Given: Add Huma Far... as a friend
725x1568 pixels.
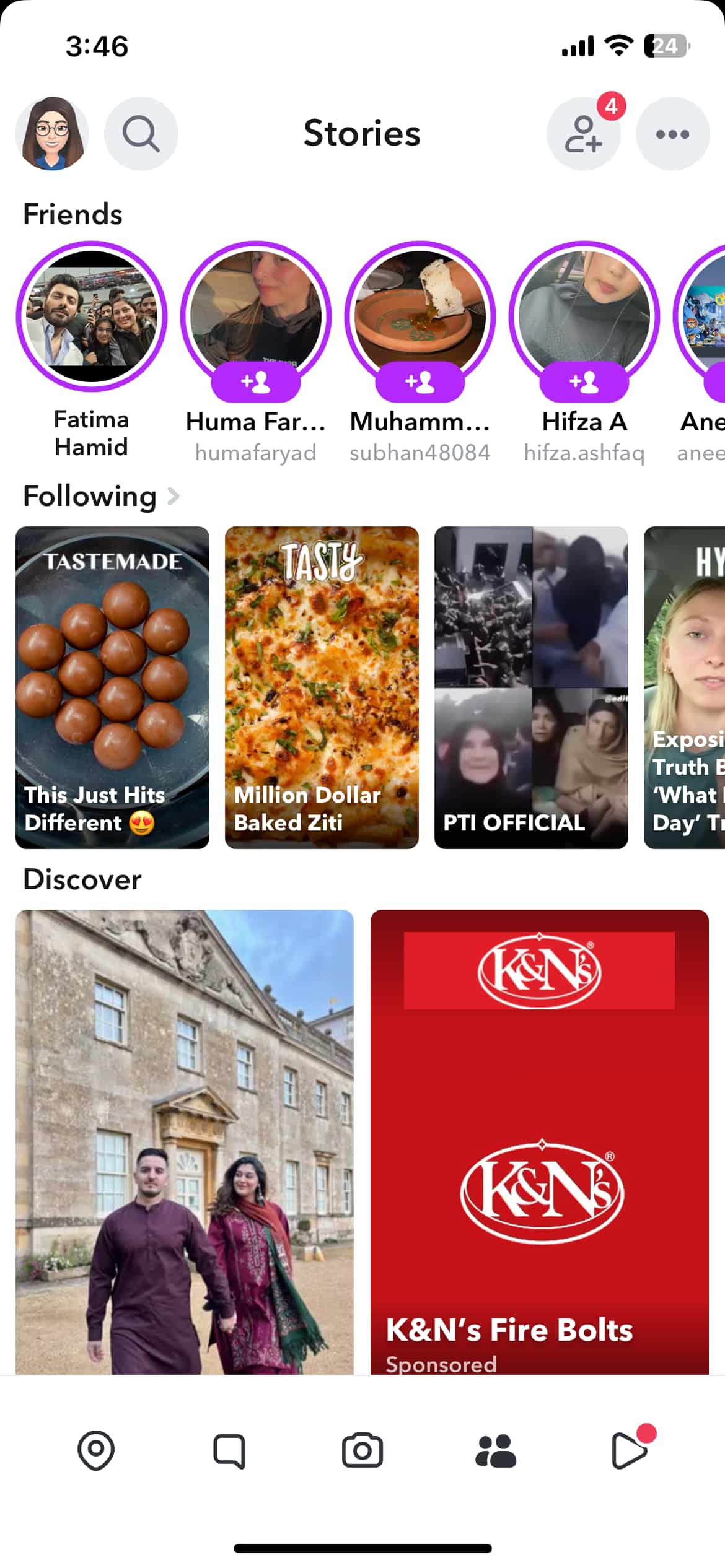Looking at the screenshot, I should click(x=255, y=382).
